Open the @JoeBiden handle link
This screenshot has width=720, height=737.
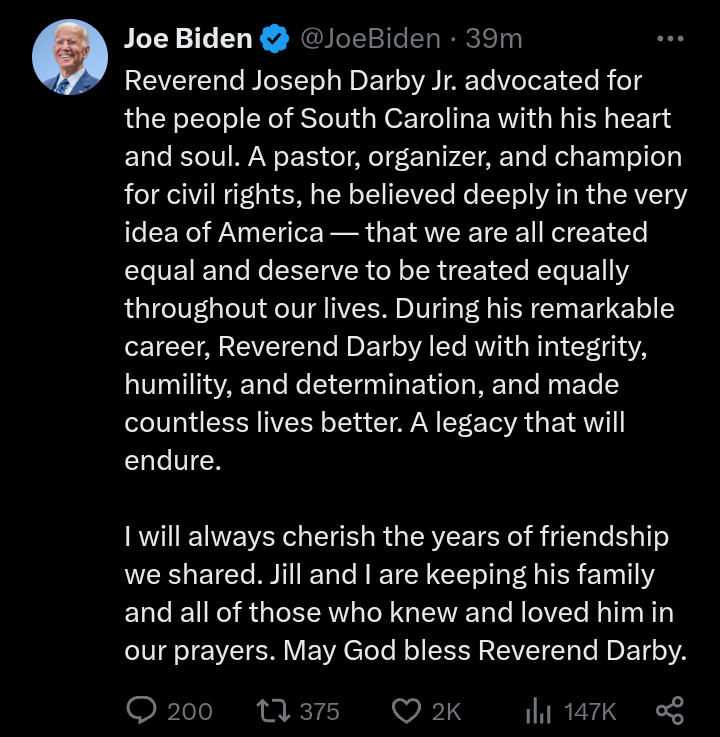369,39
